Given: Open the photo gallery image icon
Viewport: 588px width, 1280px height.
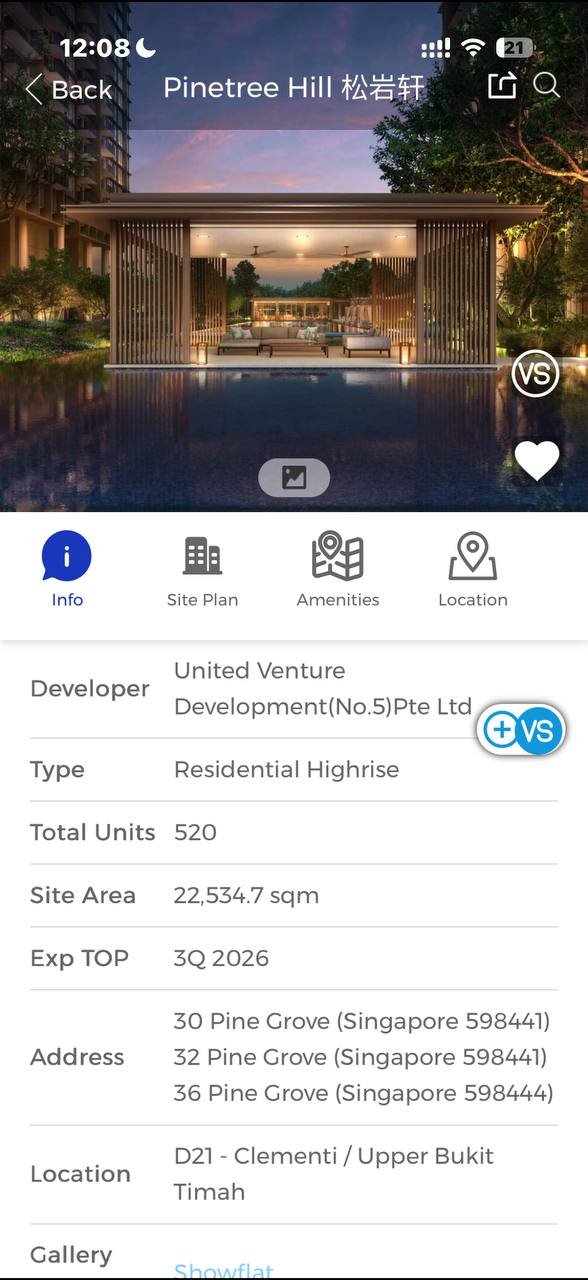Looking at the screenshot, I should pos(294,478).
